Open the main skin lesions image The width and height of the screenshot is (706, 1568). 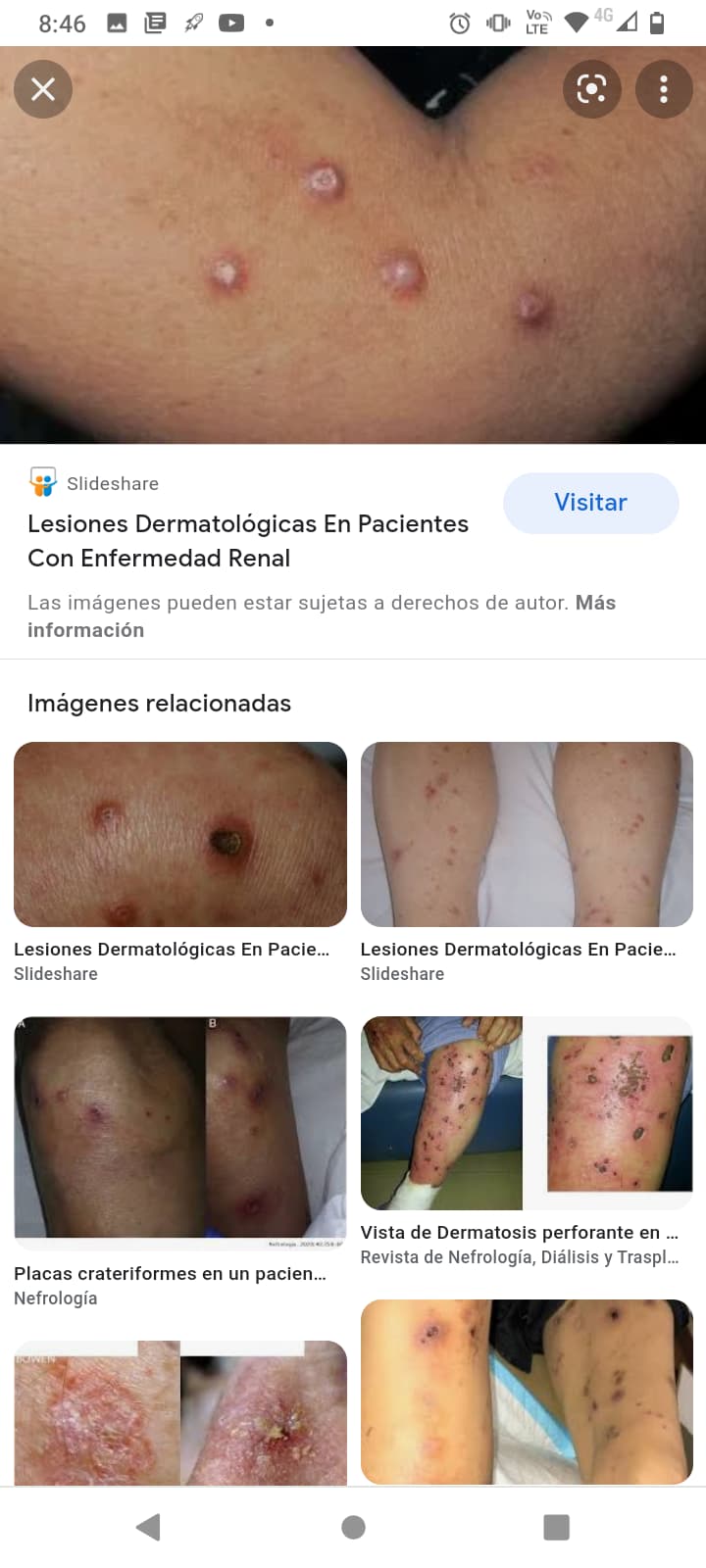[353, 245]
